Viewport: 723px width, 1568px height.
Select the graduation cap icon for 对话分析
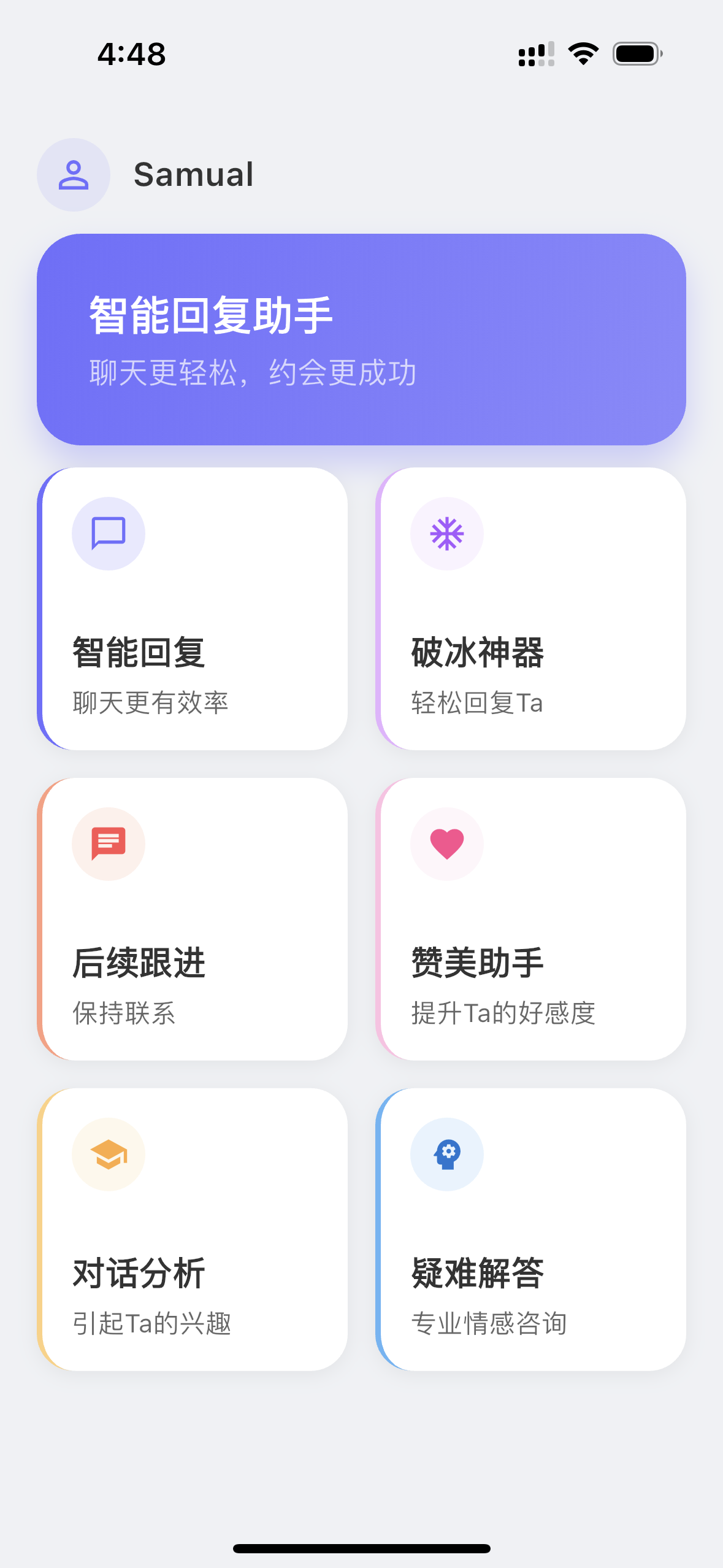tap(109, 1153)
